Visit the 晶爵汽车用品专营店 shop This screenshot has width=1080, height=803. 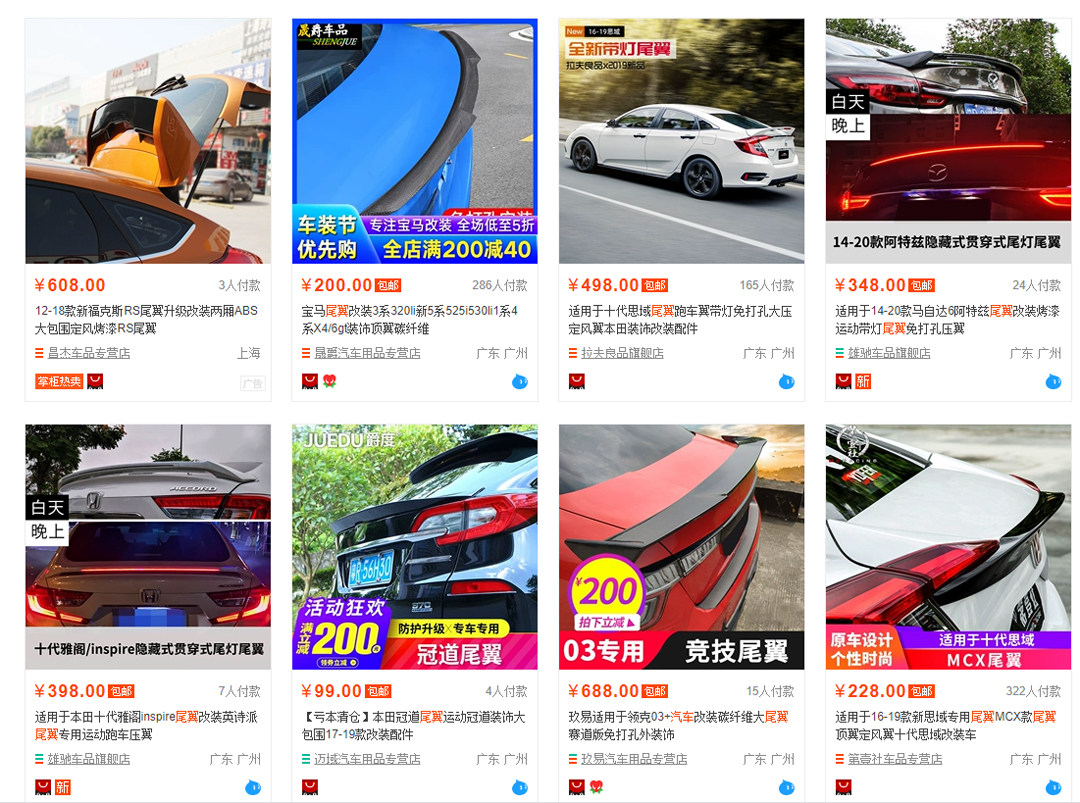pyautogui.click(x=367, y=353)
